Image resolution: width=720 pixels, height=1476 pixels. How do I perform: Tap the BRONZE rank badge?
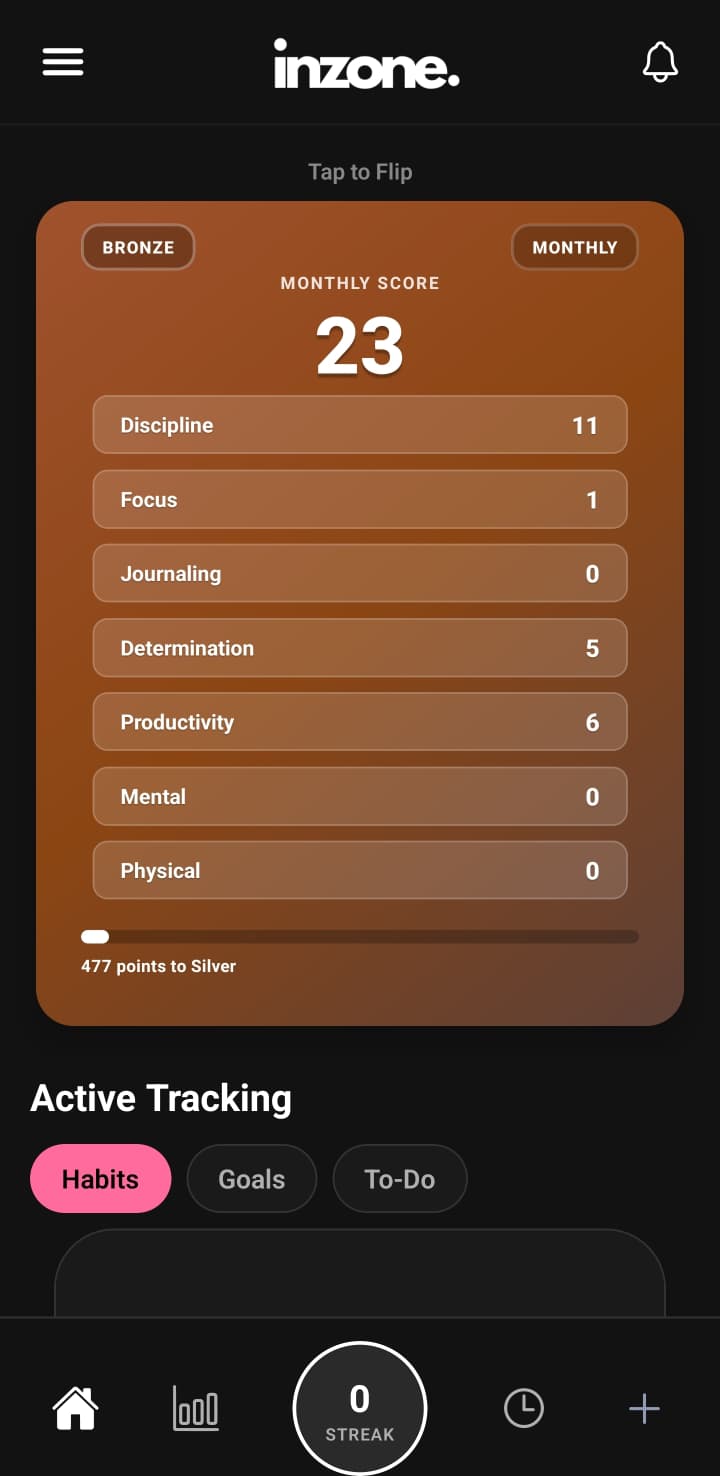[x=138, y=247]
